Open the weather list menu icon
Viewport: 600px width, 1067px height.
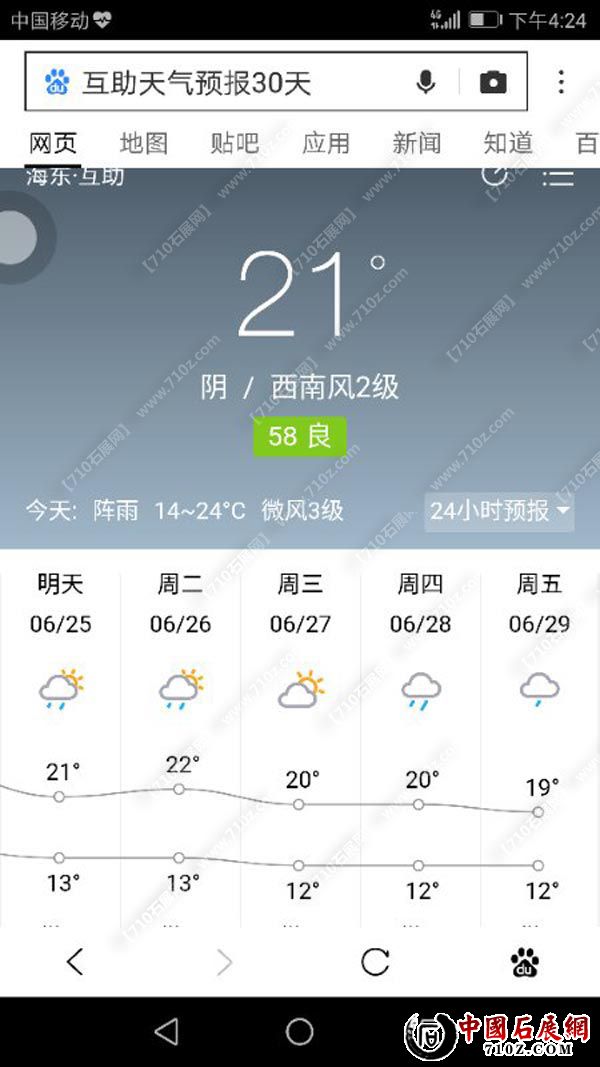coord(558,178)
